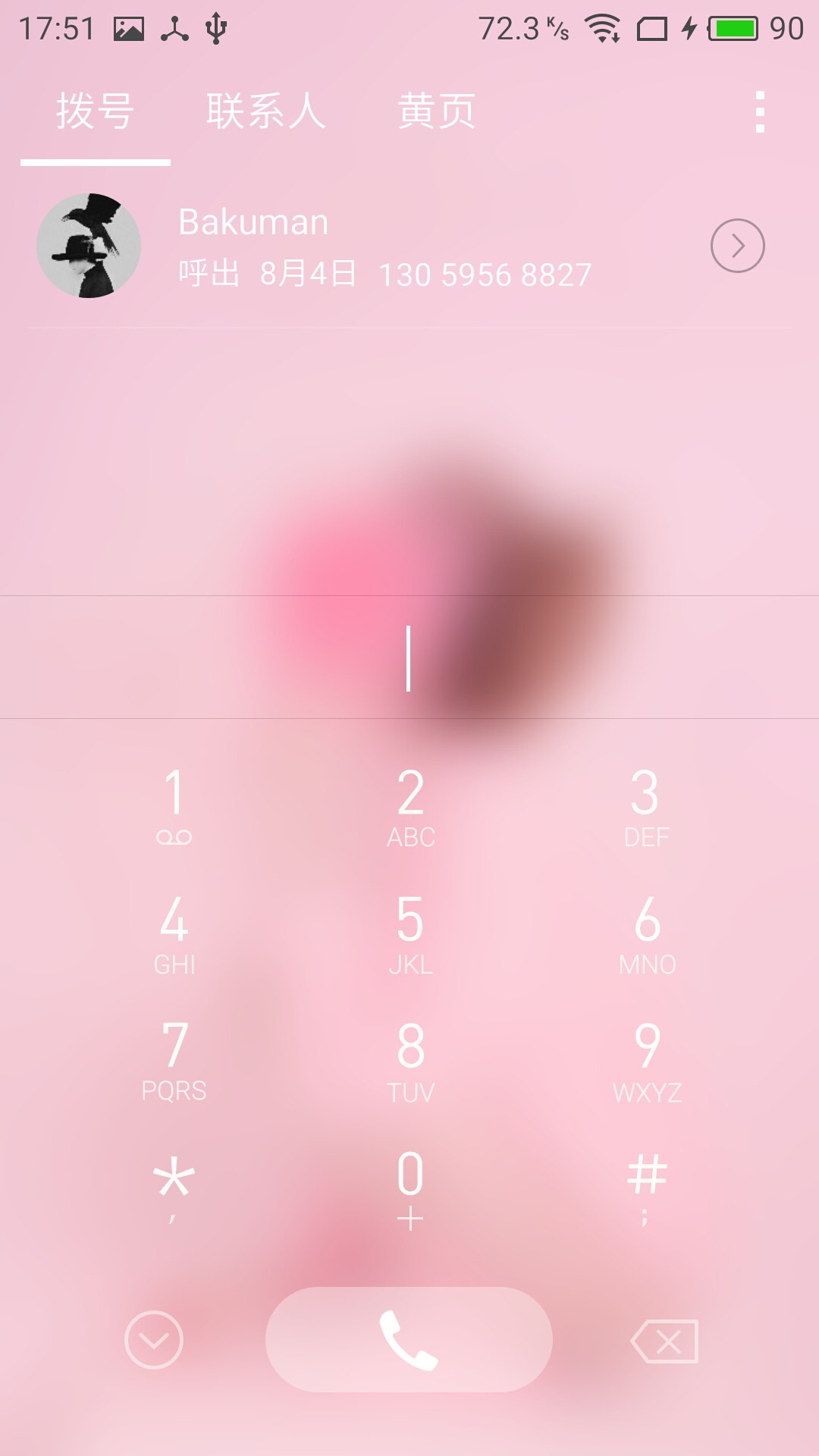Switch to the 黄页 tab
Screen dimensions: 819x1456
click(437, 111)
